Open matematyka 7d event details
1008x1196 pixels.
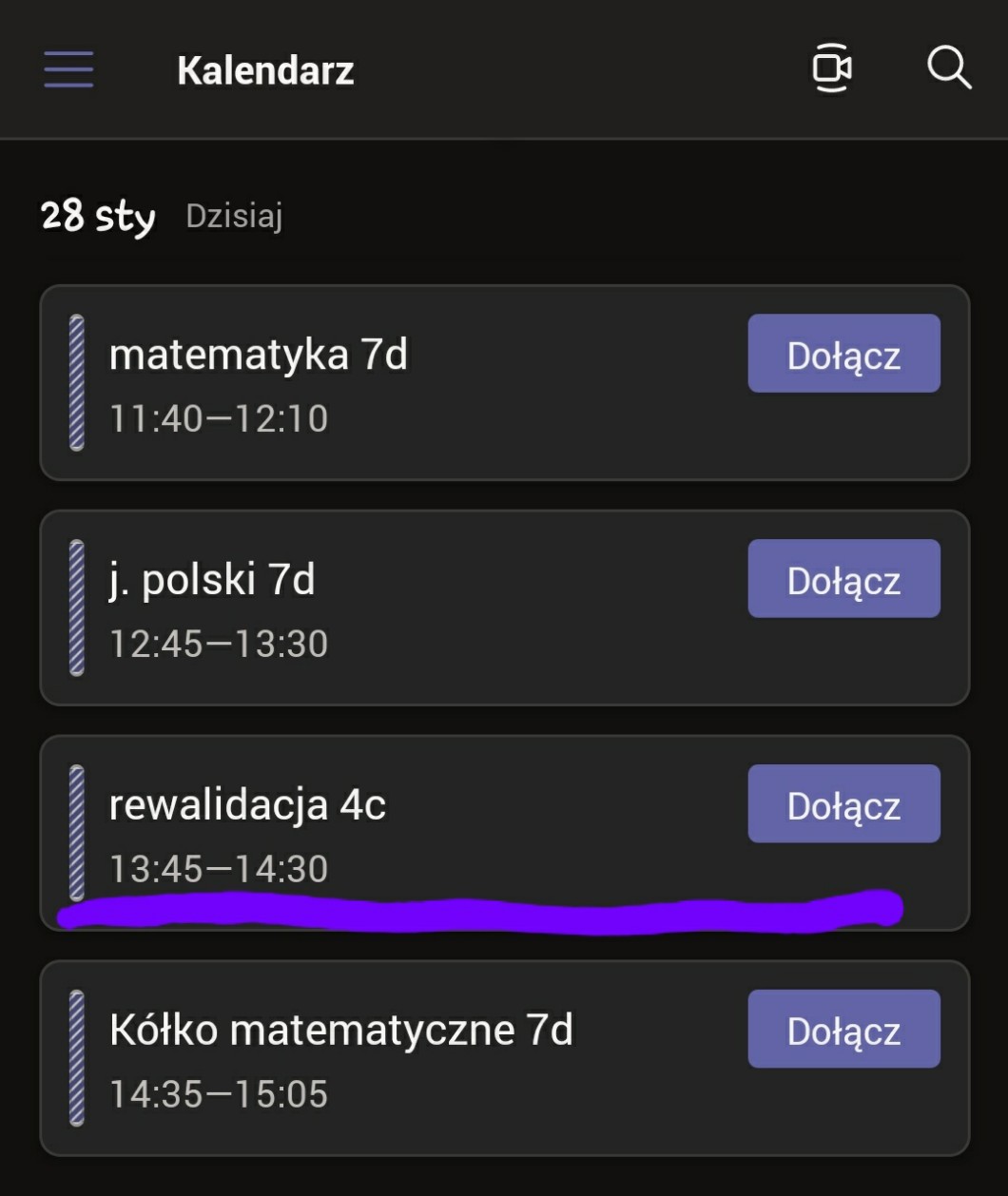[380, 383]
